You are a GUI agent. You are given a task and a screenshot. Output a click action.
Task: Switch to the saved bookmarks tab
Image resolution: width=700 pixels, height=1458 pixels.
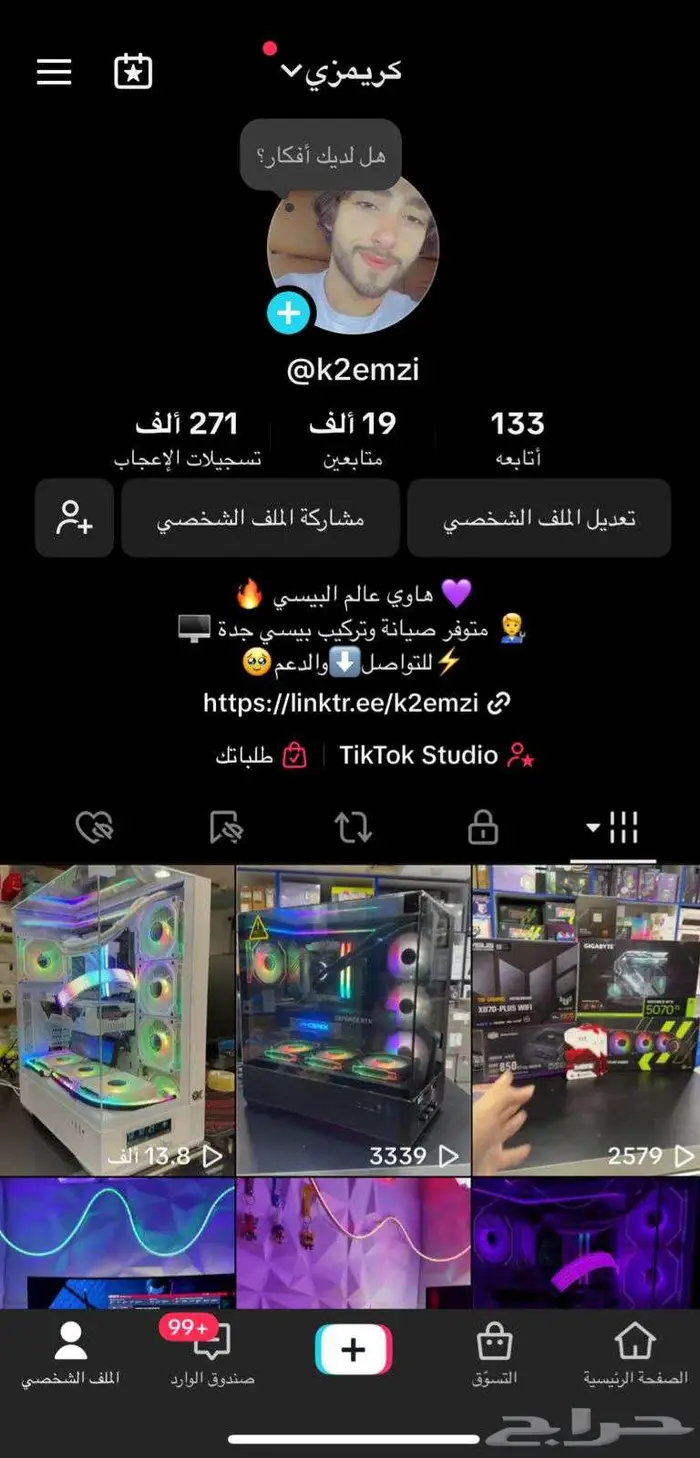[227, 827]
